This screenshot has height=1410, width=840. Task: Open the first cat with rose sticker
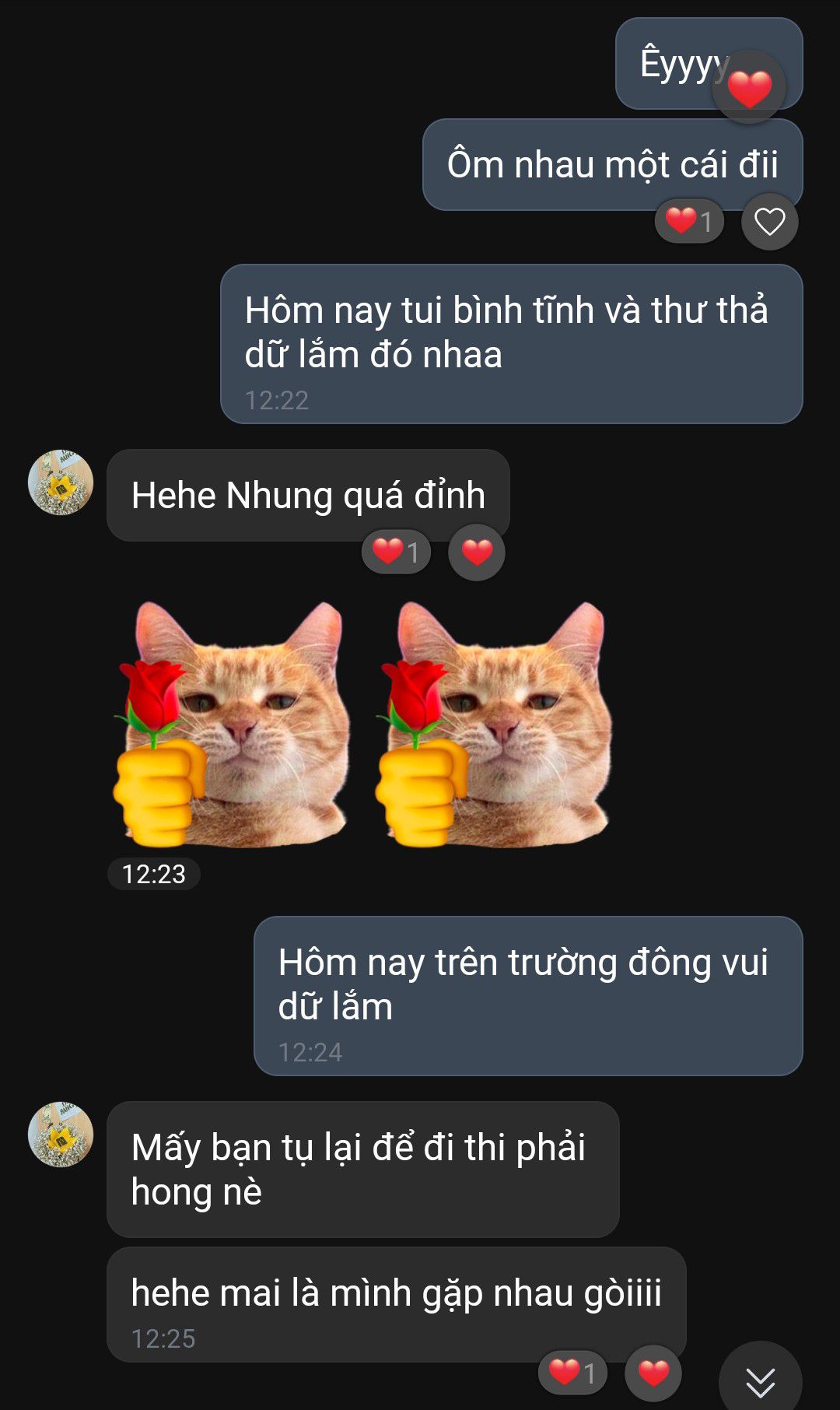point(232,724)
